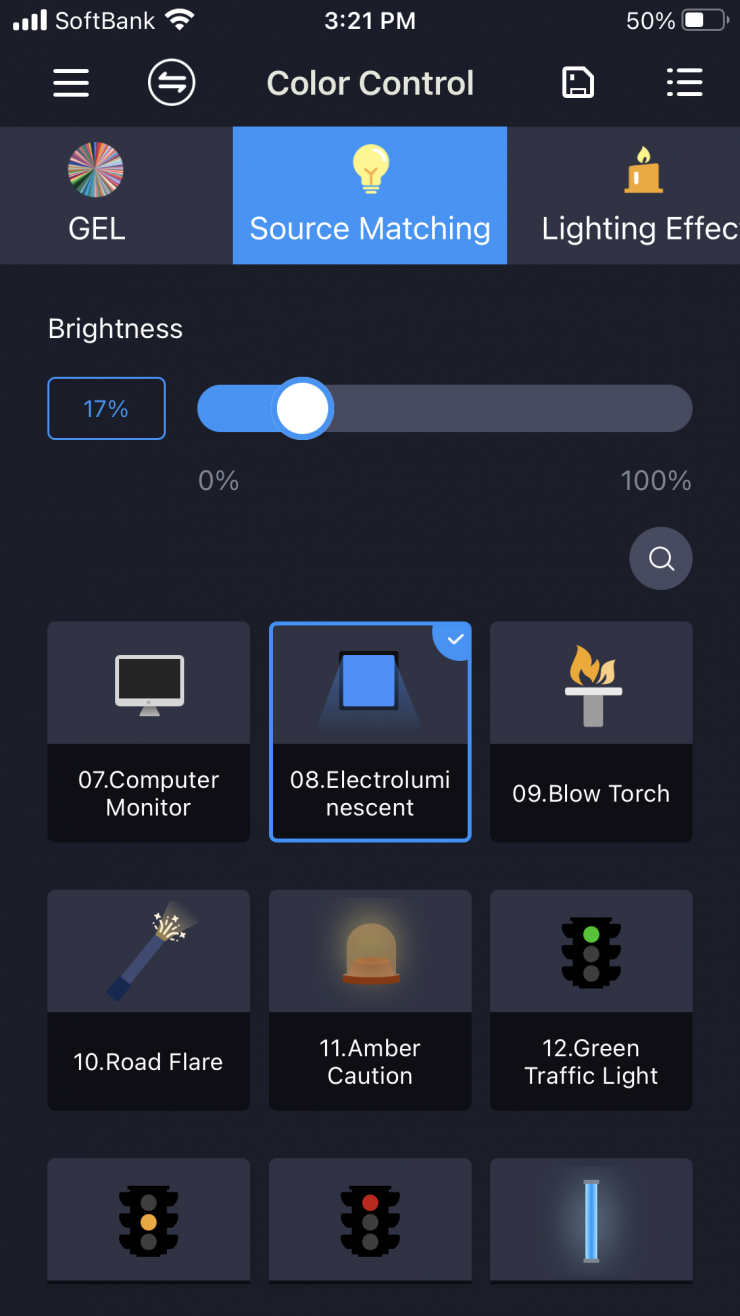740x1316 pixels.
Task: Choose the 11.Amber Caution source
Action: [370, 1000]
